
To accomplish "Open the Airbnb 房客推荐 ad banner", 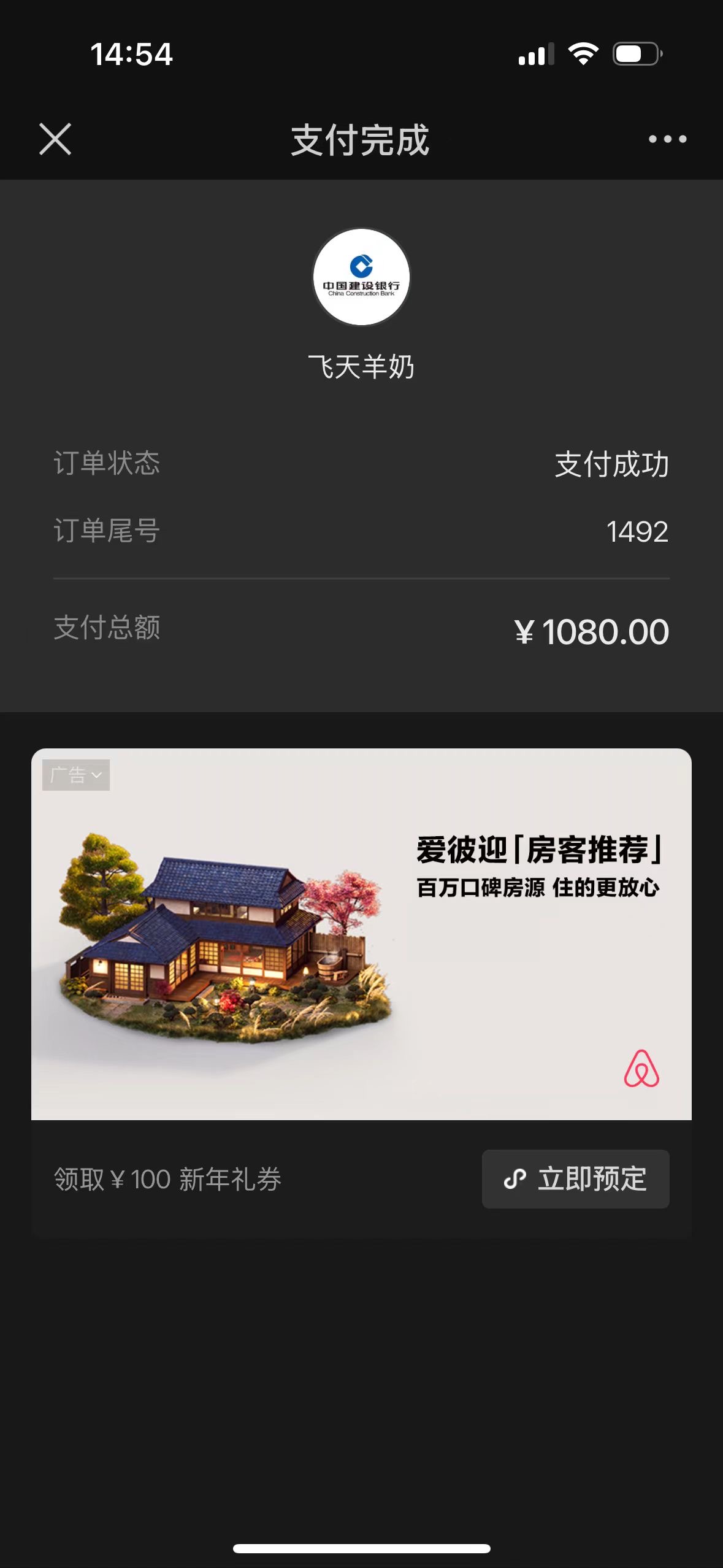I will [x=361, y=945].
